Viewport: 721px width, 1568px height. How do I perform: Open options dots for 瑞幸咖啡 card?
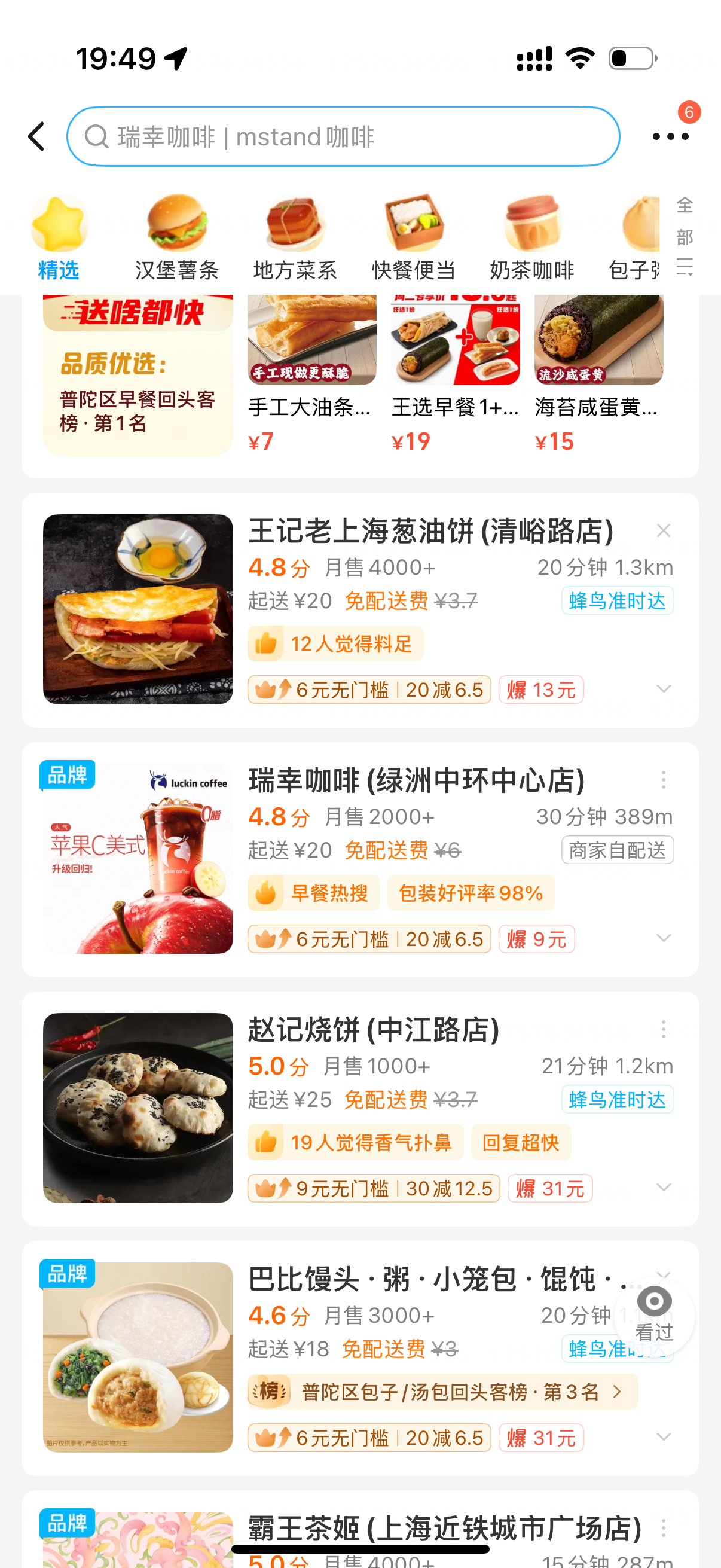[663, 780]
